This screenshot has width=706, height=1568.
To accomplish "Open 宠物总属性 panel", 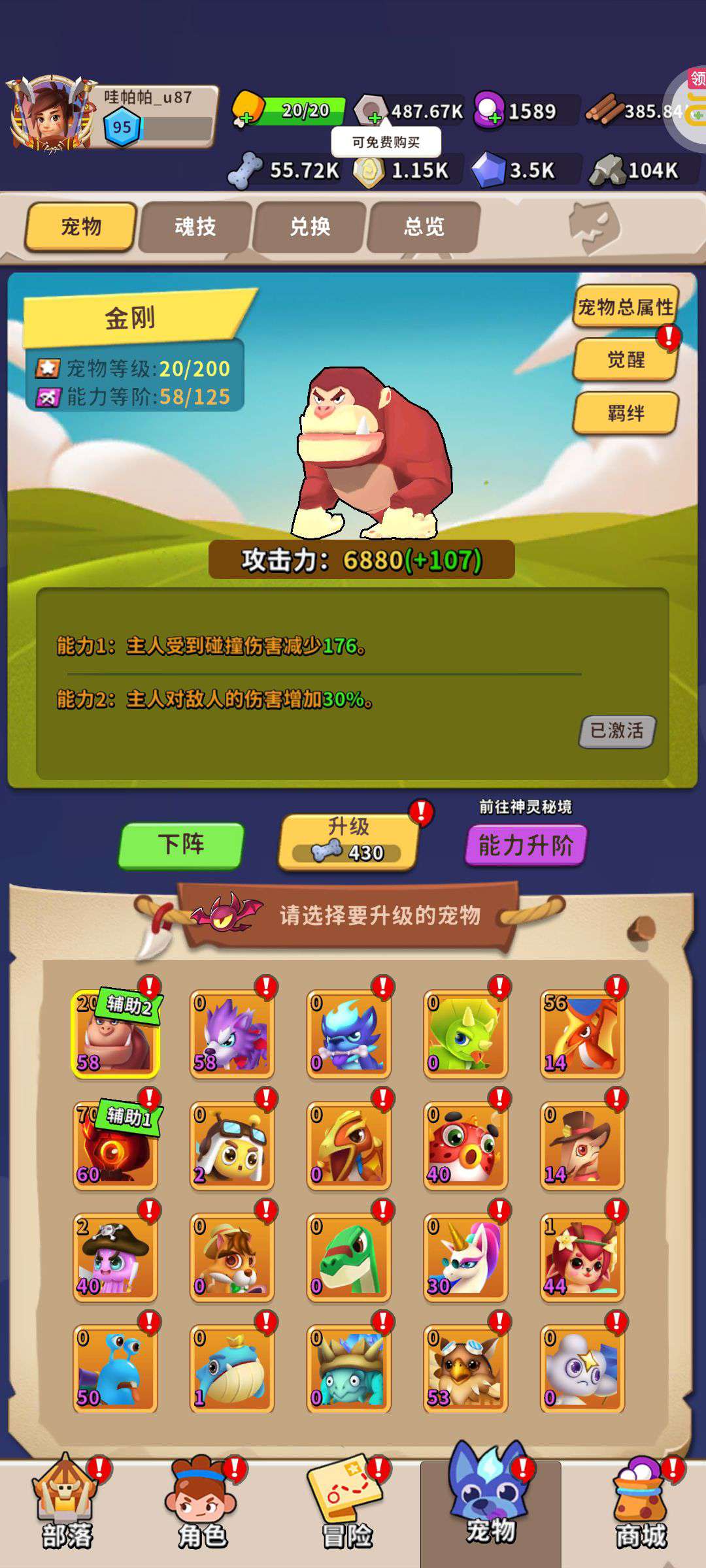I will (x=626, y=306).
